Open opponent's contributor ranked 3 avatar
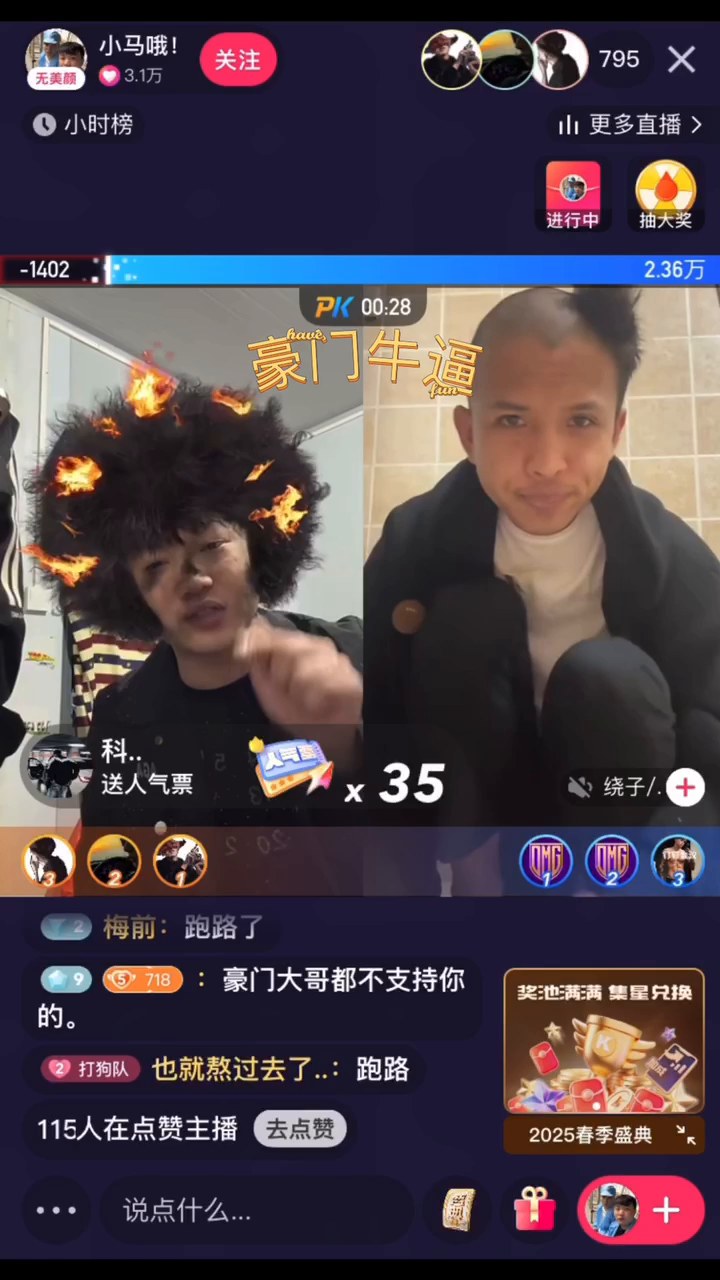720x1280 pixels. [678, 861]
